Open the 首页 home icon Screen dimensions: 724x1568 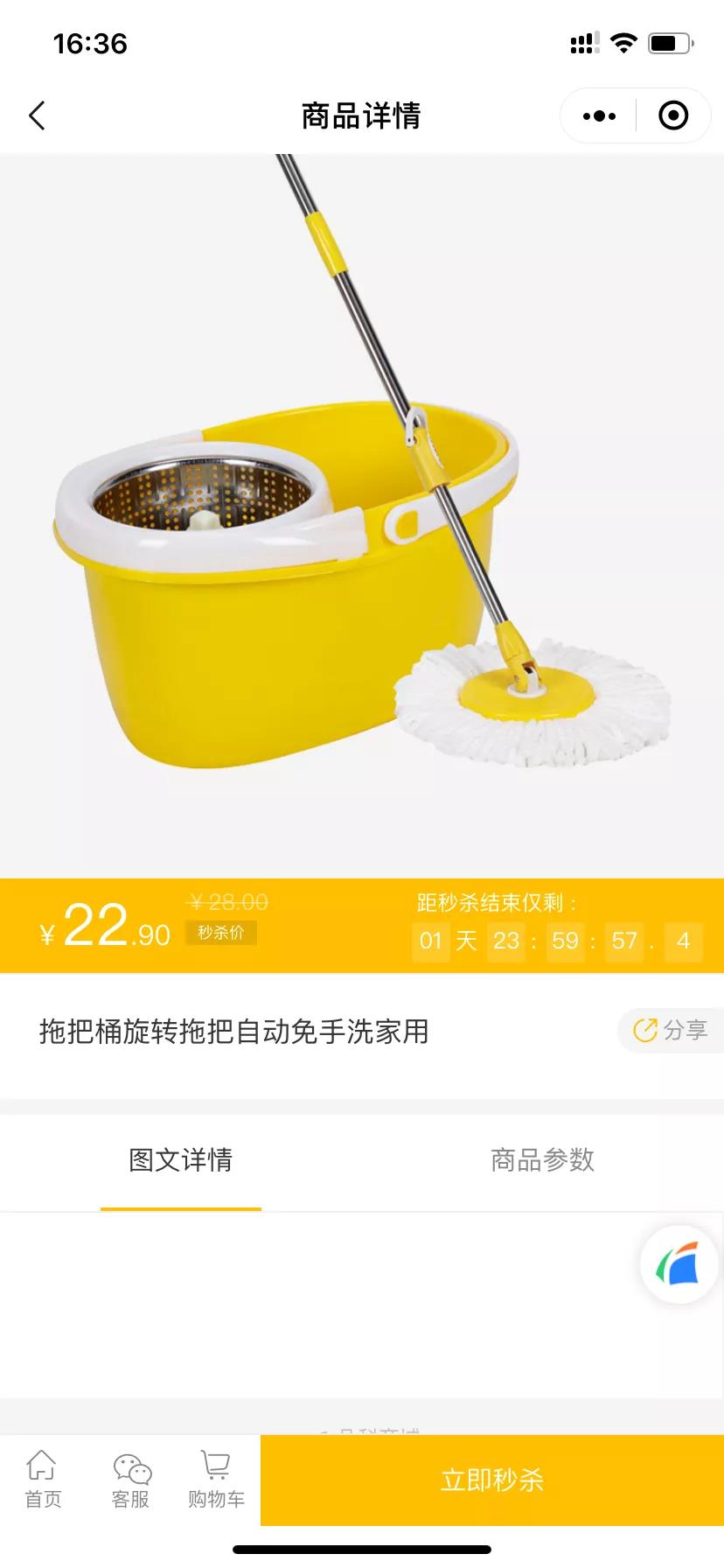pyautogui.click(x=42, y=1479)
